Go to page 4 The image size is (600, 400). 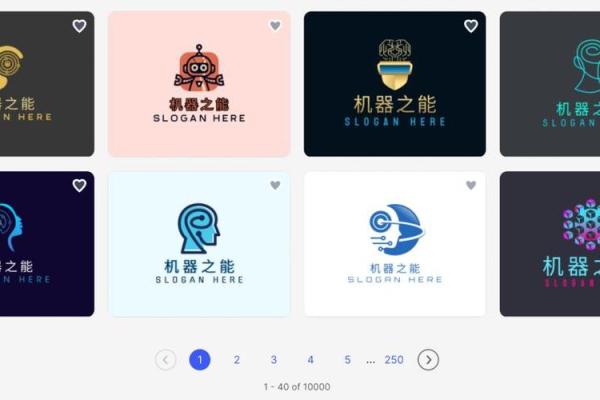click(310, 360)
